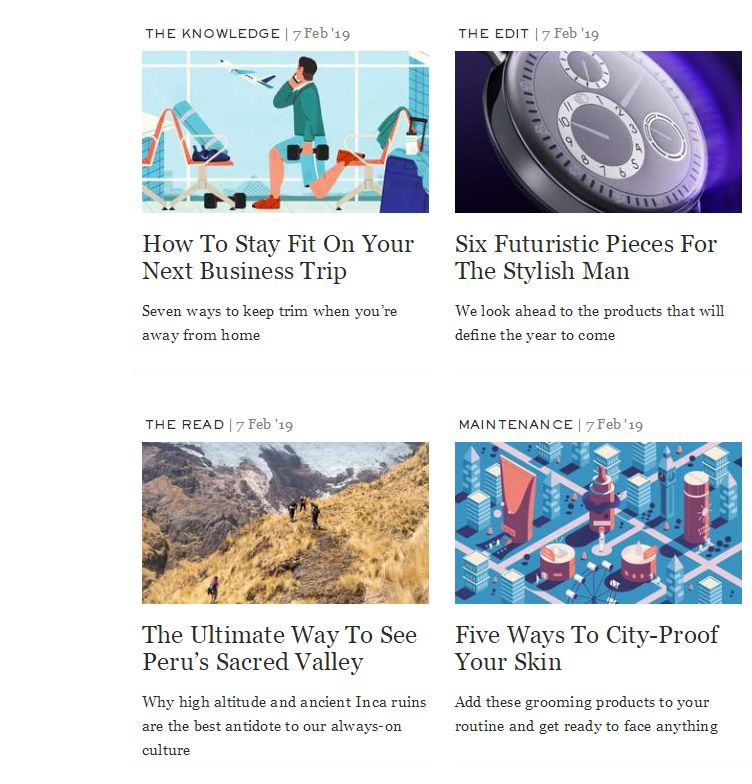Open The Read category

(184, 425)
